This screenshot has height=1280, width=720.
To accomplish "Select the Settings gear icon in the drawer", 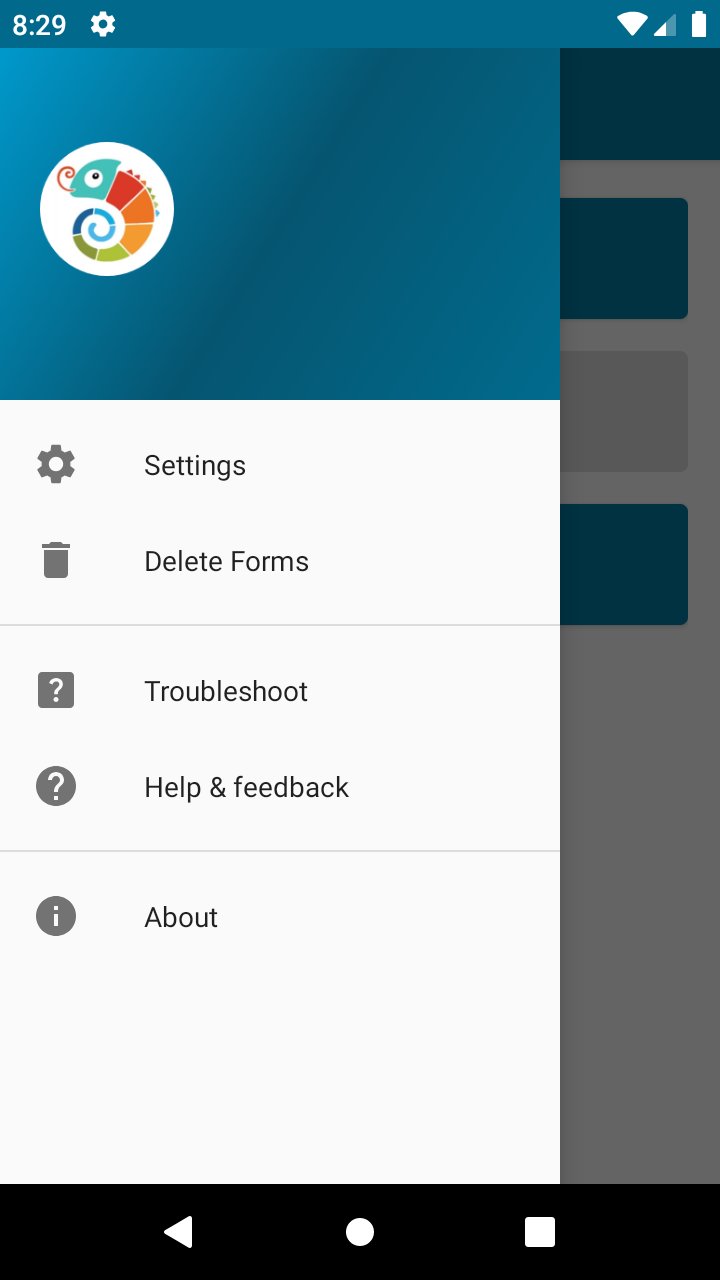I will coord(55,463).
